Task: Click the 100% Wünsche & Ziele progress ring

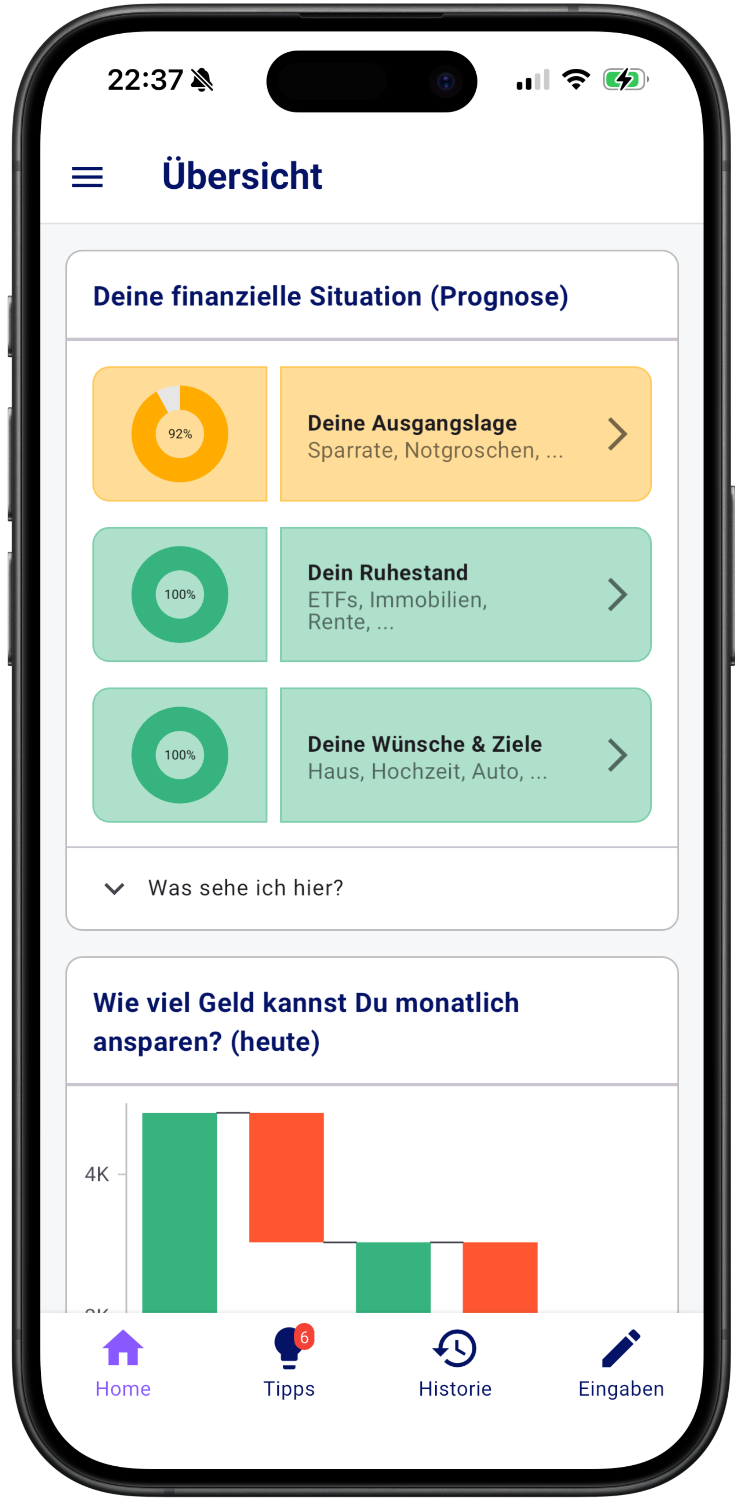Action: (x=180, y=755)
